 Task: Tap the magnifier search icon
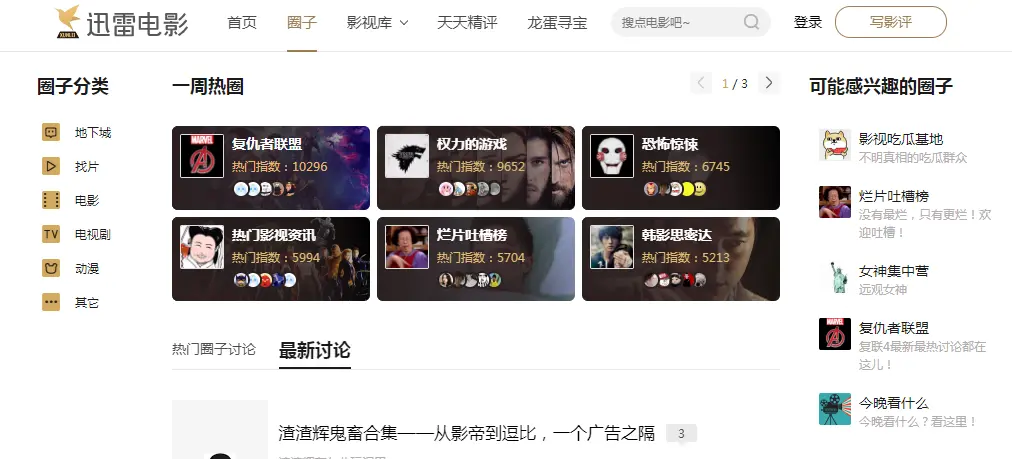click(751, 22)
